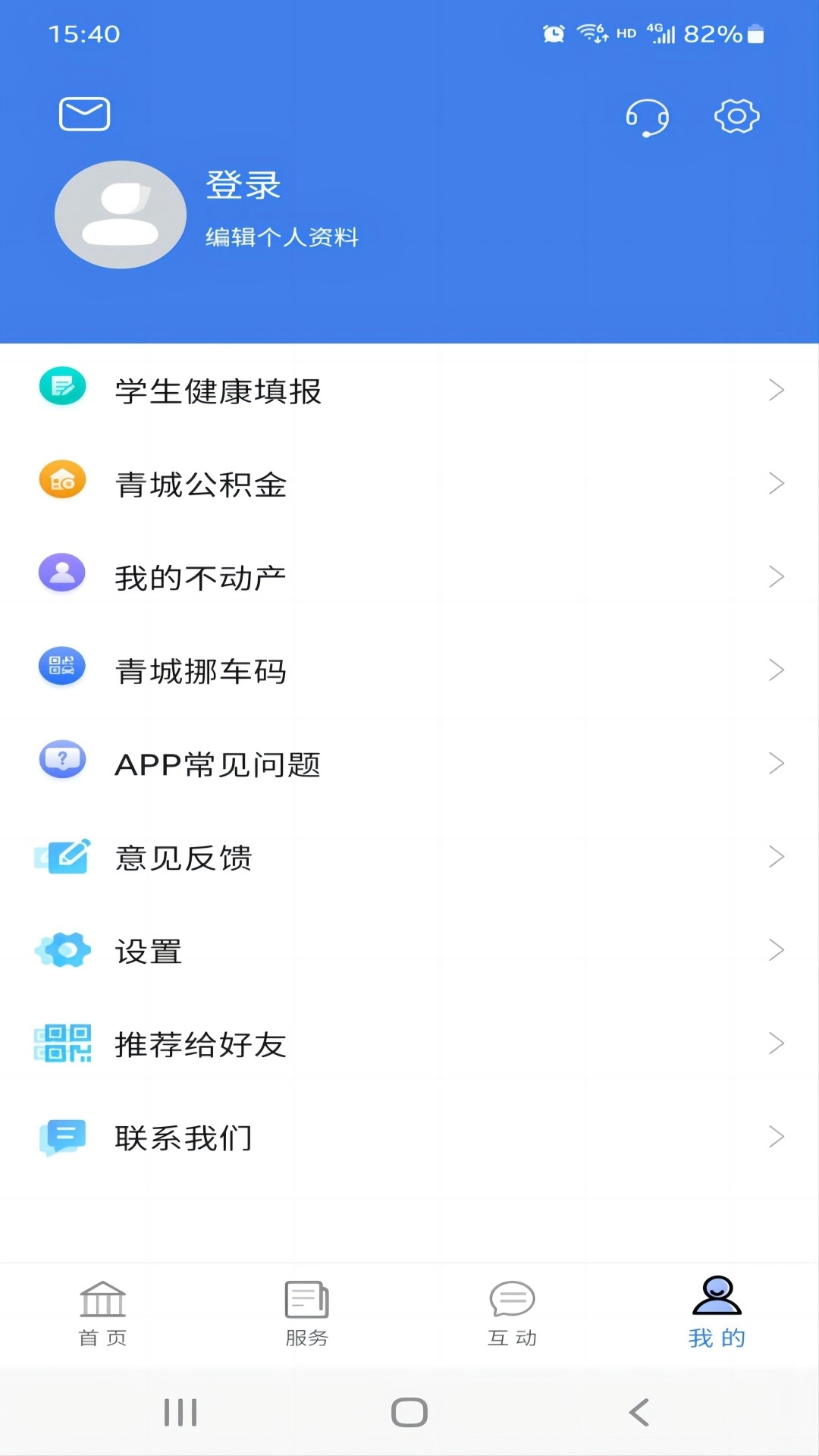
Task: Tap the message envelope icon
Action: (x=83, y=112)
